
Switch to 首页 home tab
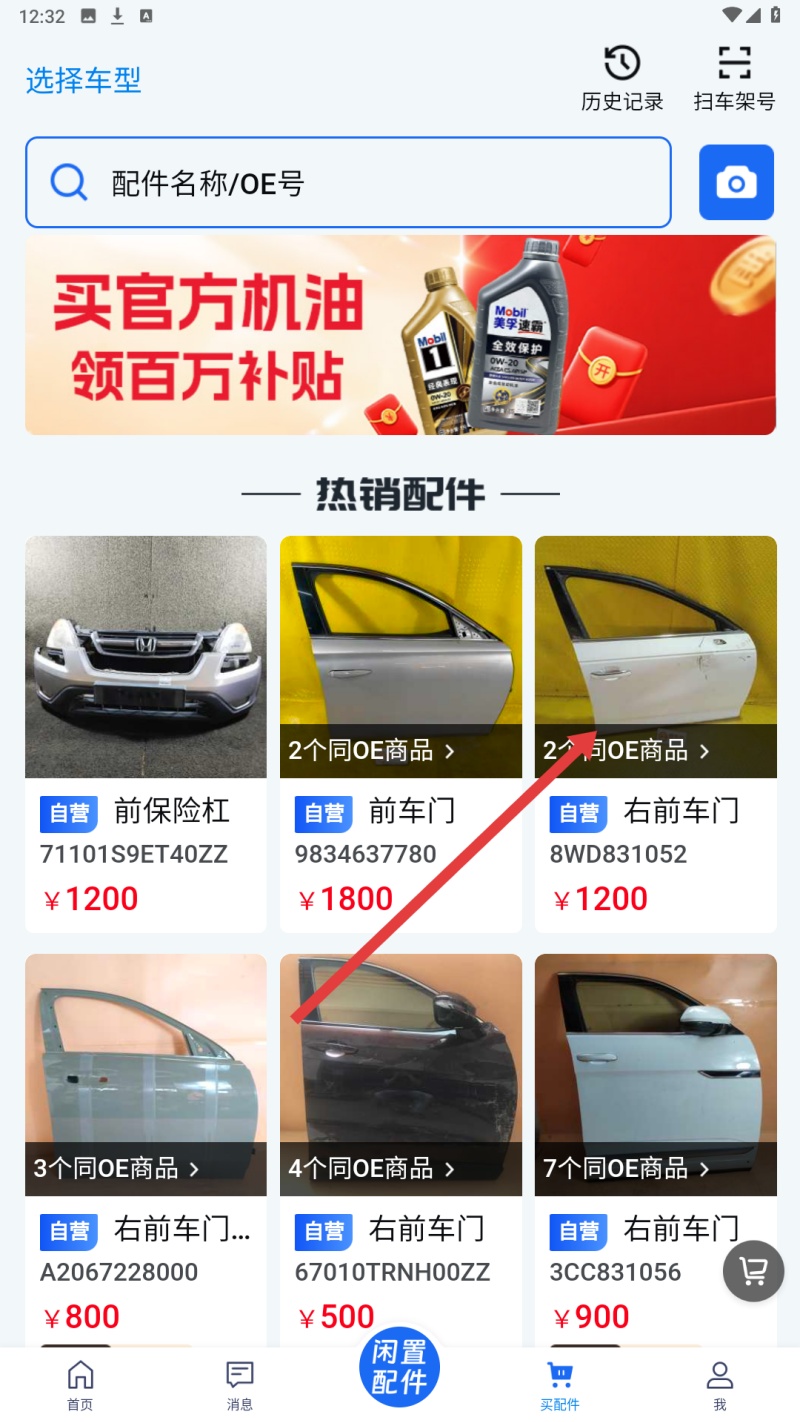(80, 1385)
